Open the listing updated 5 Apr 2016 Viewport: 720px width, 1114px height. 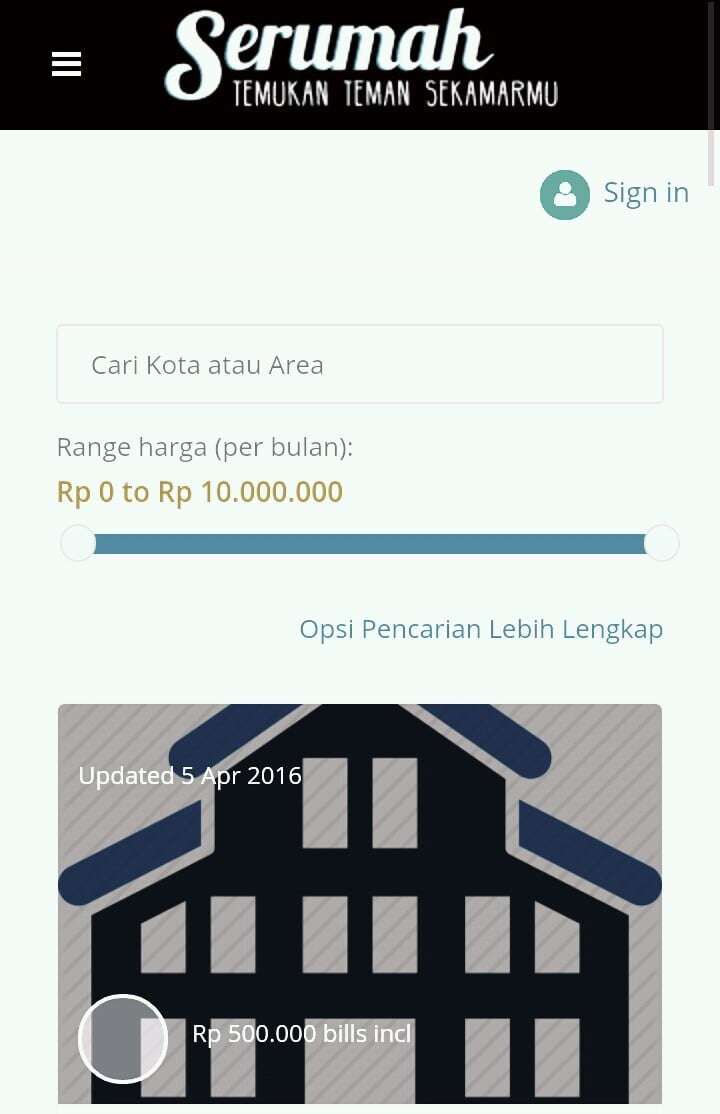tap(360, 900)
